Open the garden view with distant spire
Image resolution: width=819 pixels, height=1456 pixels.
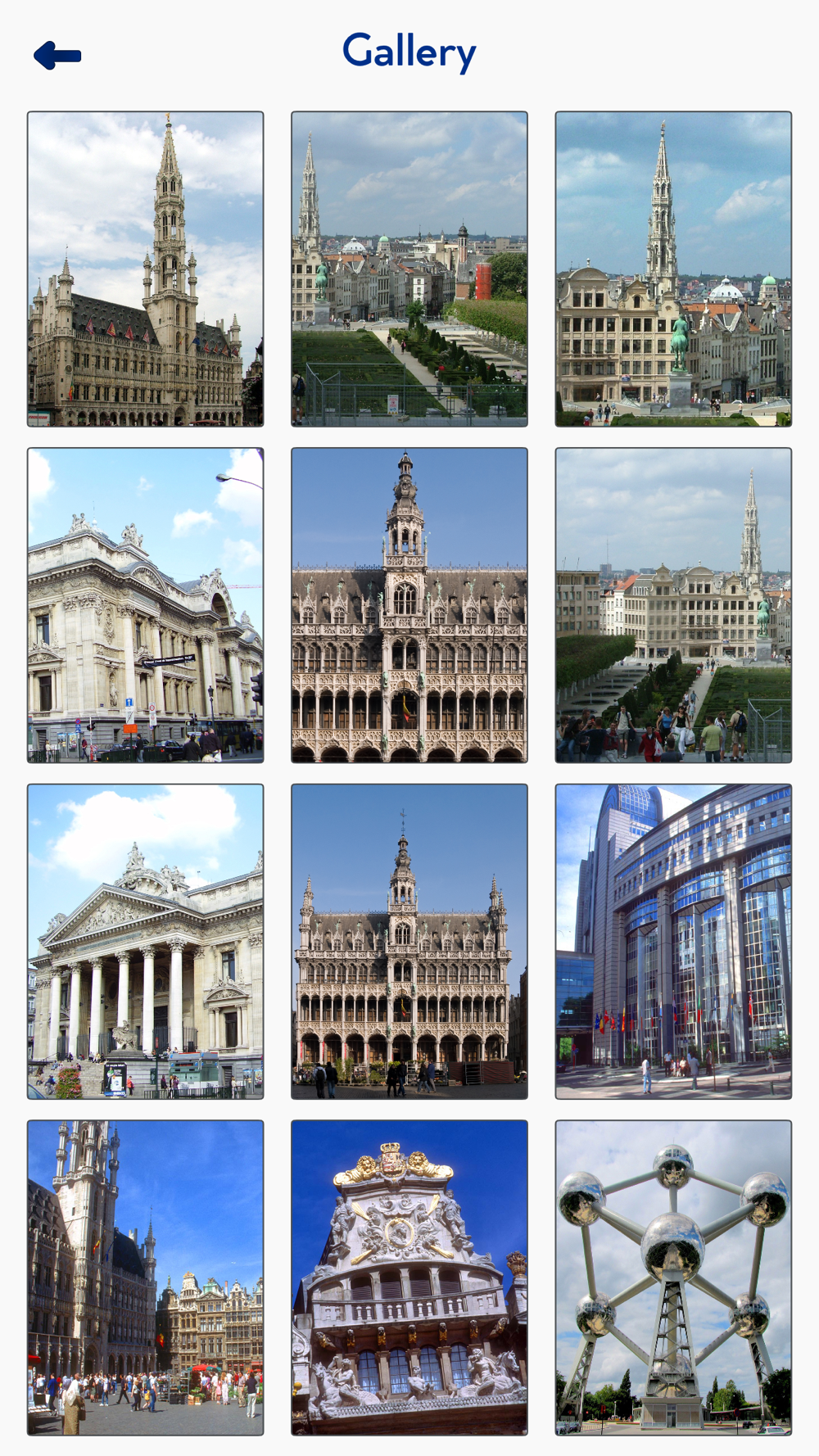point(409,269)
